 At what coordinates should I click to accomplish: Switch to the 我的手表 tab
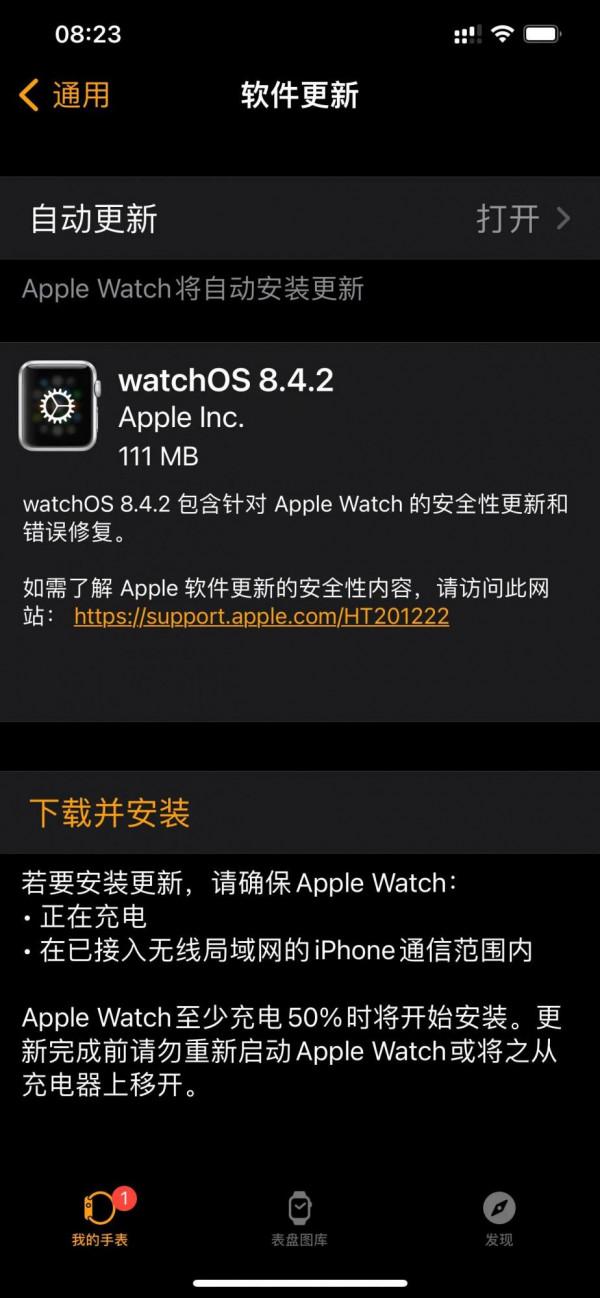point(100,1218)
